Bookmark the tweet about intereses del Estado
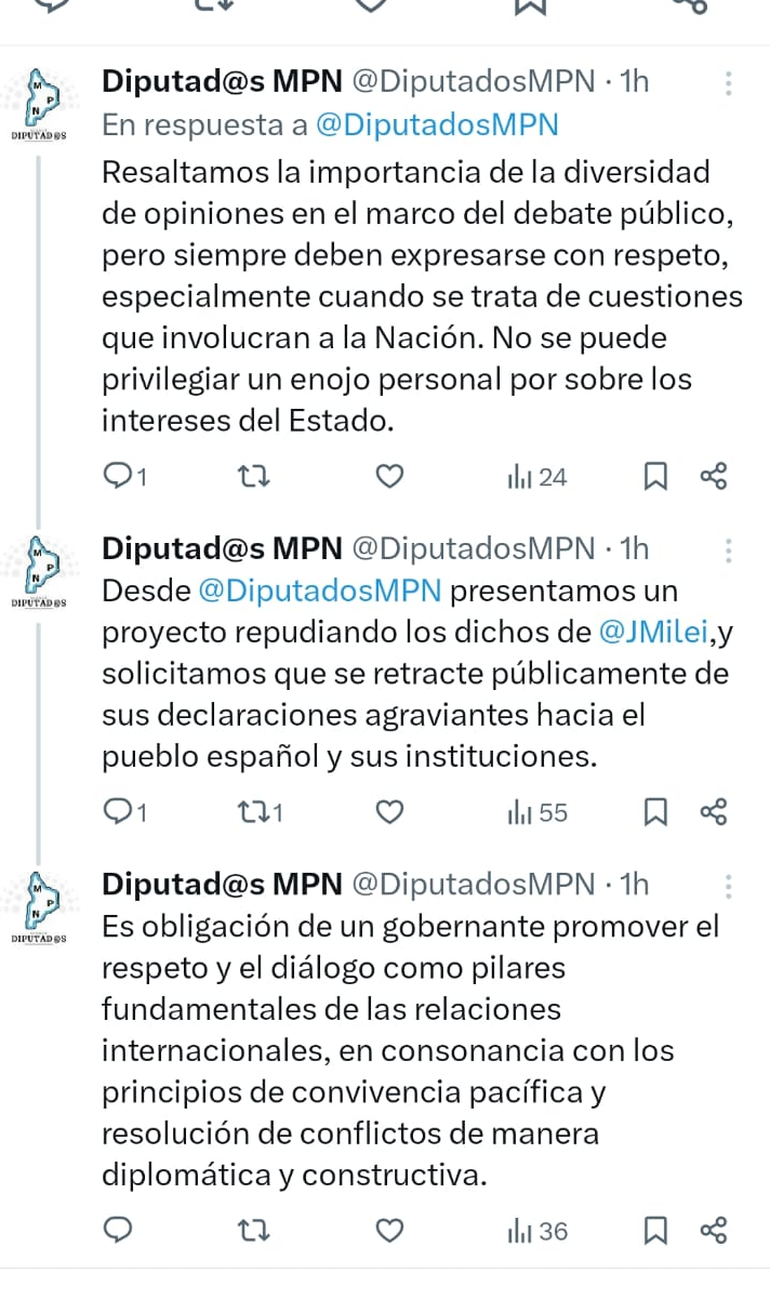 [654, 478]
